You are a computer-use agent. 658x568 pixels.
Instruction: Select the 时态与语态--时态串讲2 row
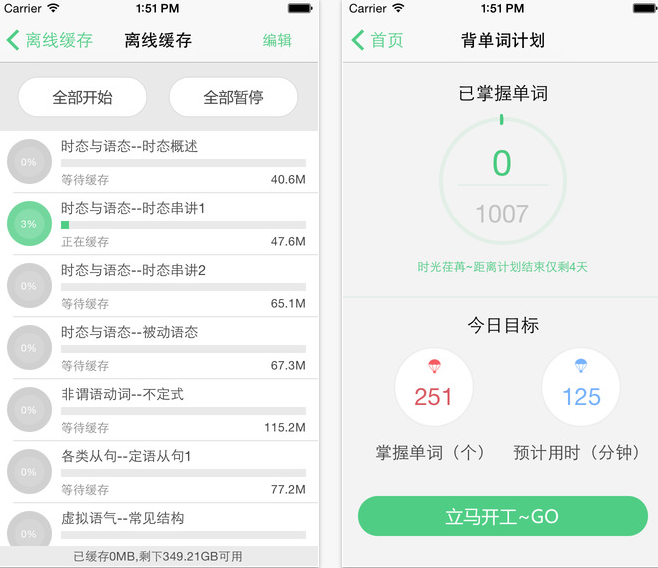point(180,286)
